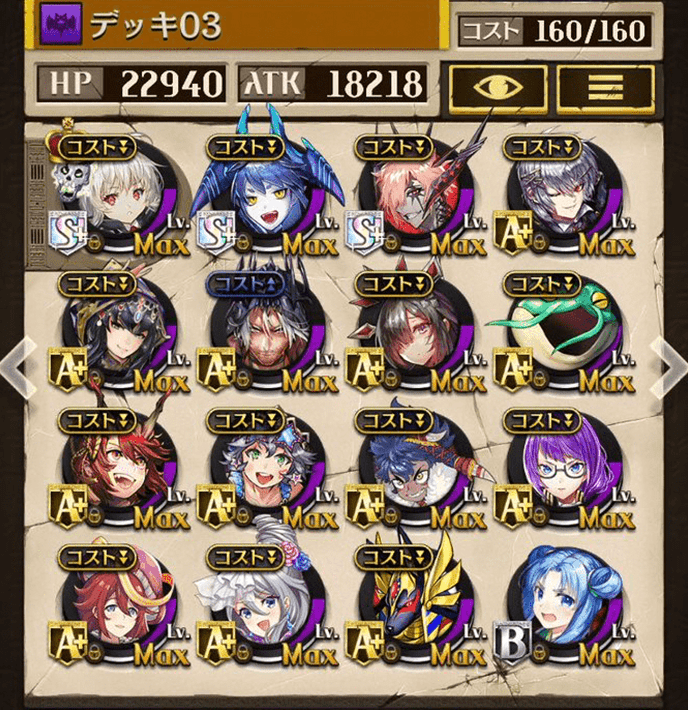The width and height of the screenshot is (688, 710).
Task: Open the bearded character with cost-up tag
Action: 264,337
